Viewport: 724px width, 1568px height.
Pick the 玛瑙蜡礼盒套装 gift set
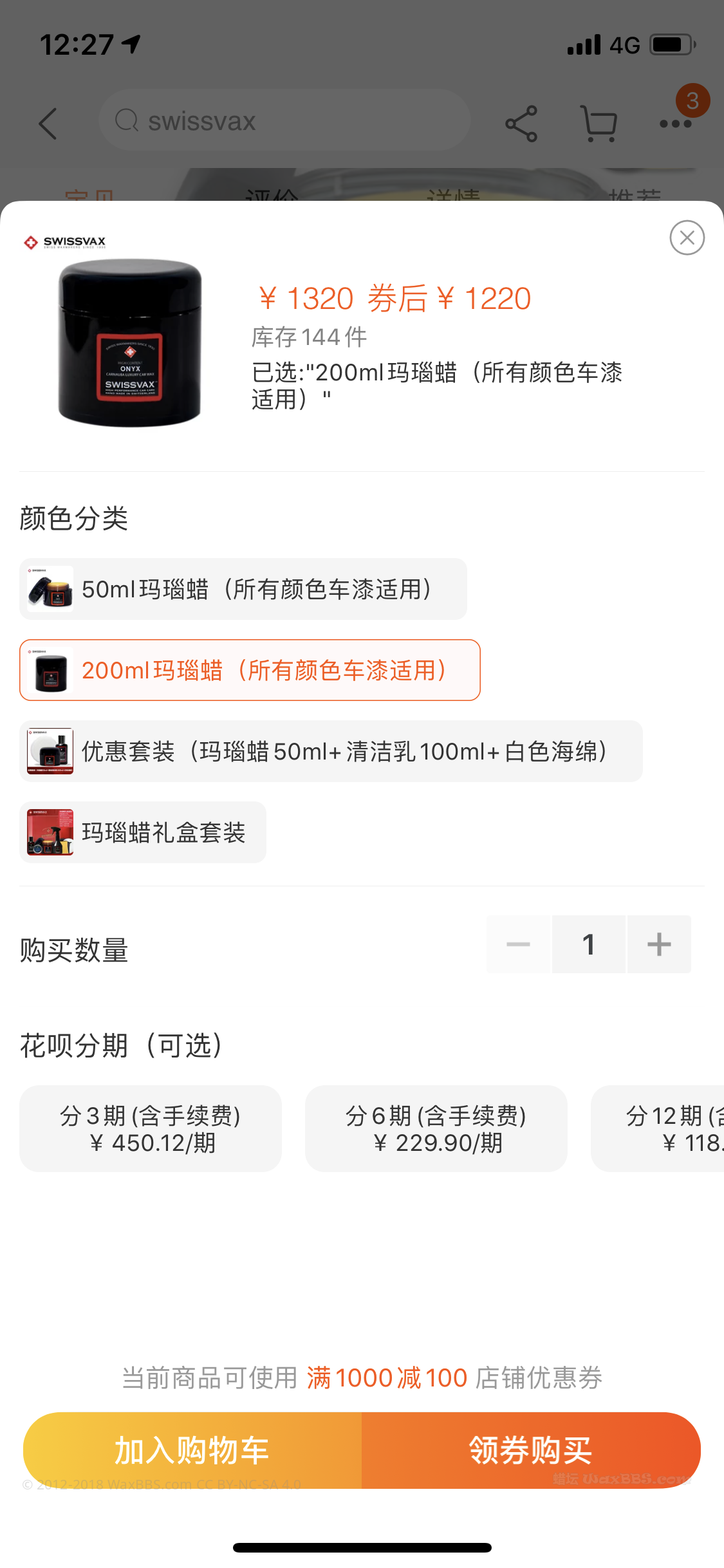click(x=143, y=832)
